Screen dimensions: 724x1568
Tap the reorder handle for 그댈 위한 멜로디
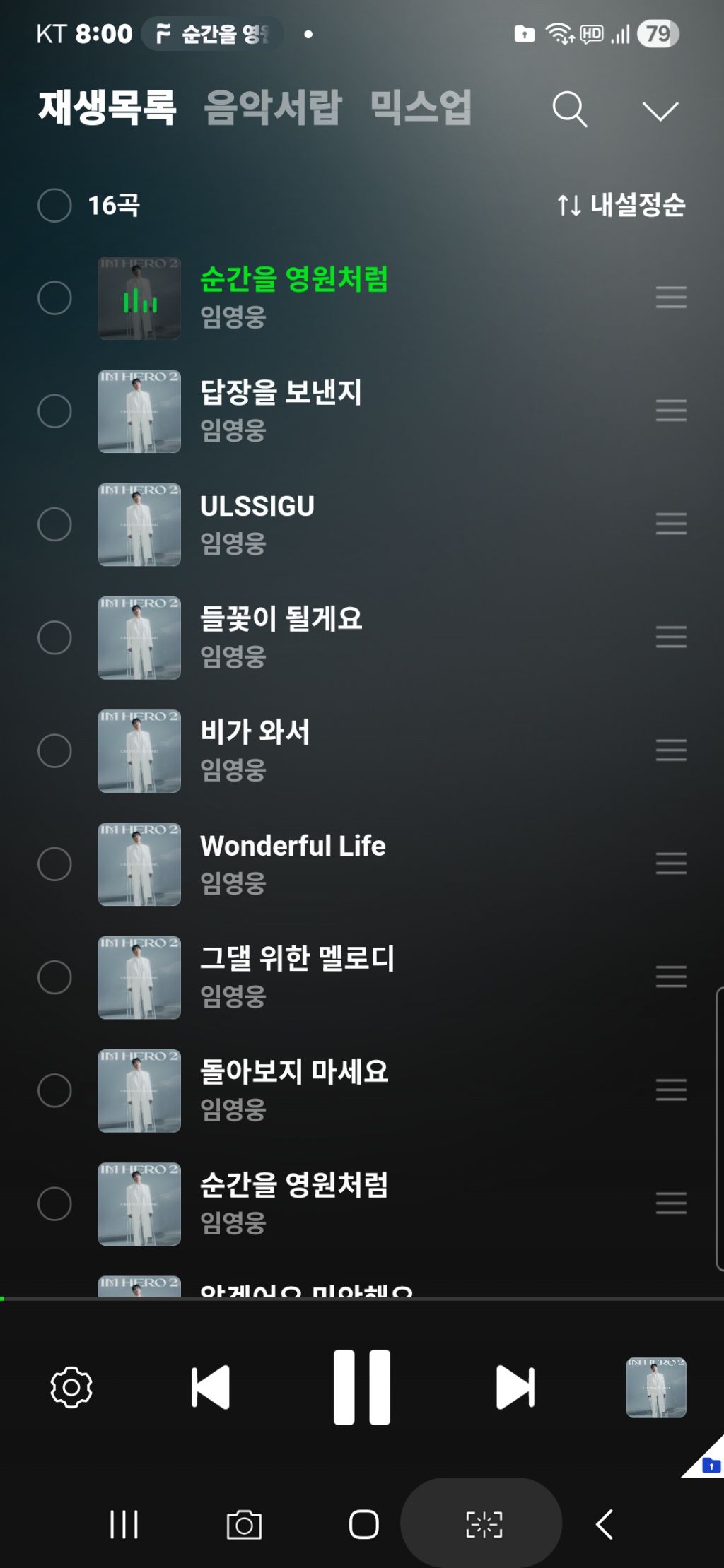pyautogui.click(x=671, y=977)
